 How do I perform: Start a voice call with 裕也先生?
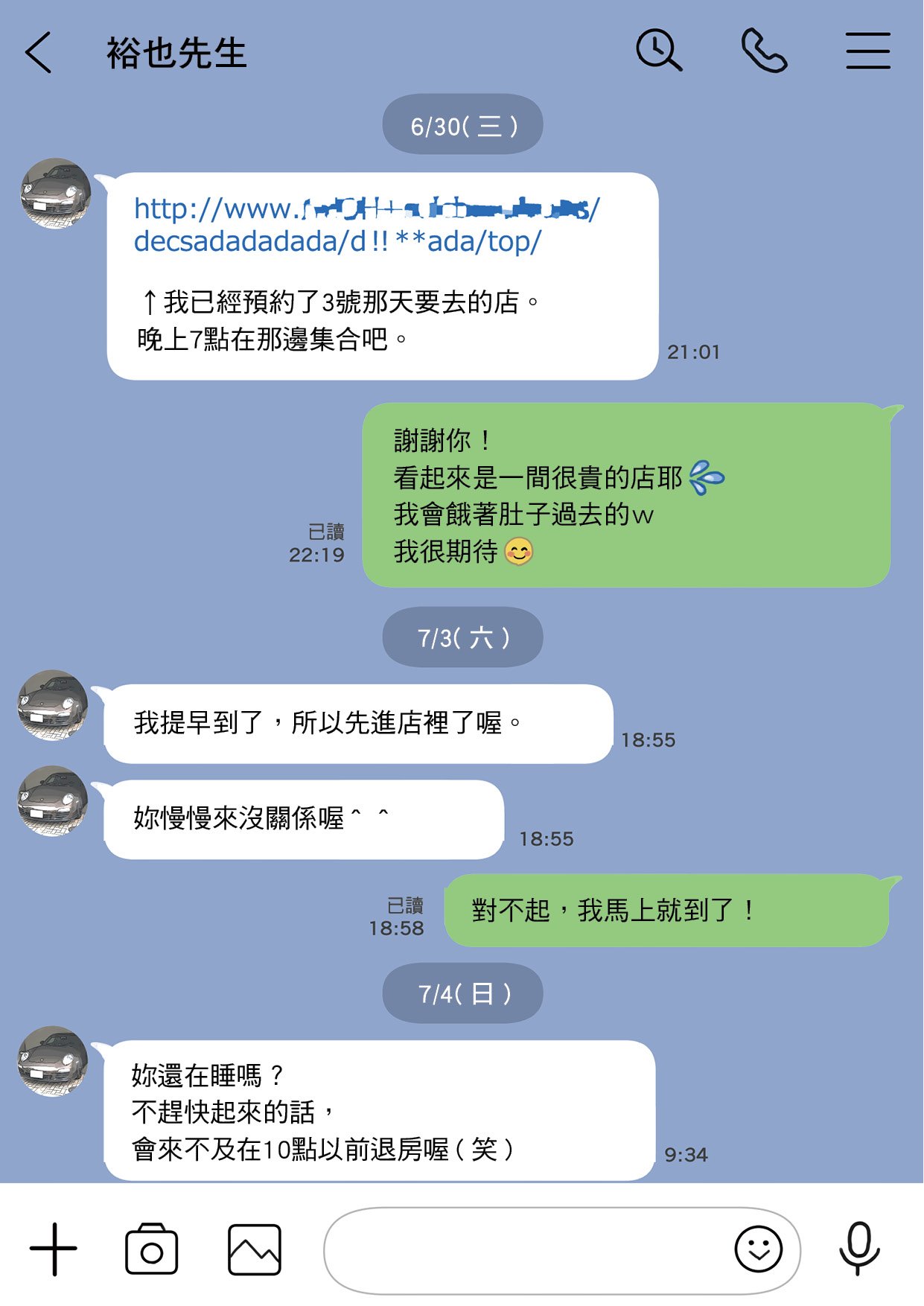point(764,51)
